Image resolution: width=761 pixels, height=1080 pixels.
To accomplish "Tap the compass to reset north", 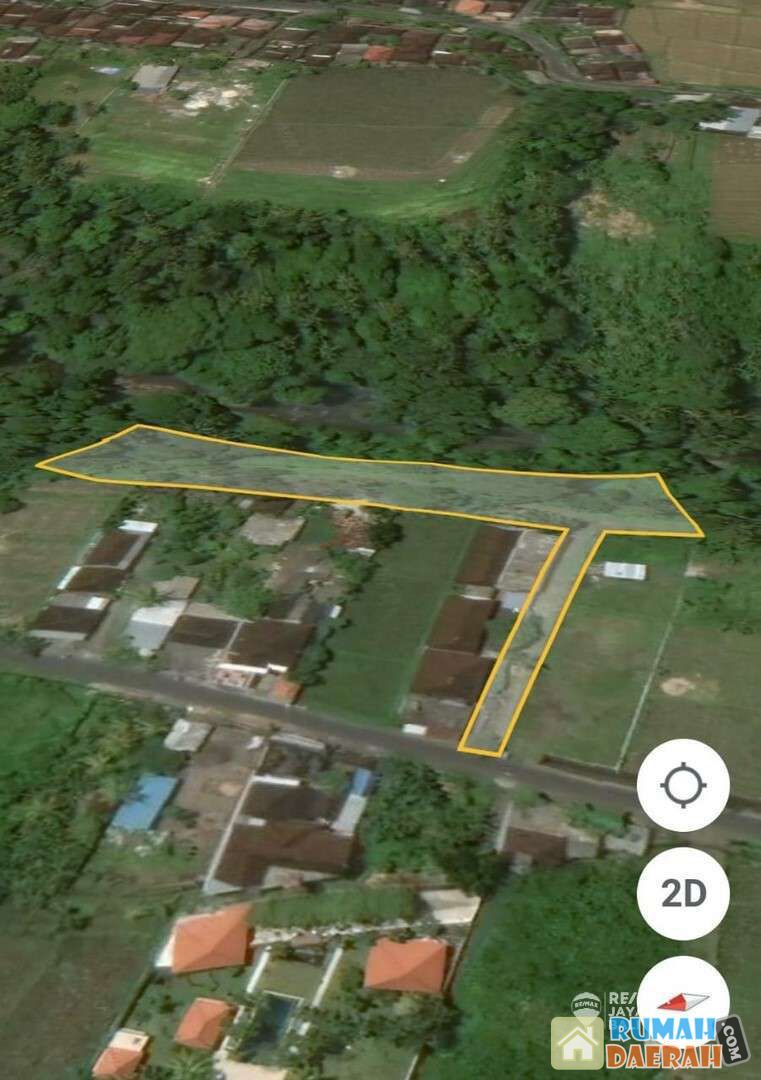I will 683,1000.
